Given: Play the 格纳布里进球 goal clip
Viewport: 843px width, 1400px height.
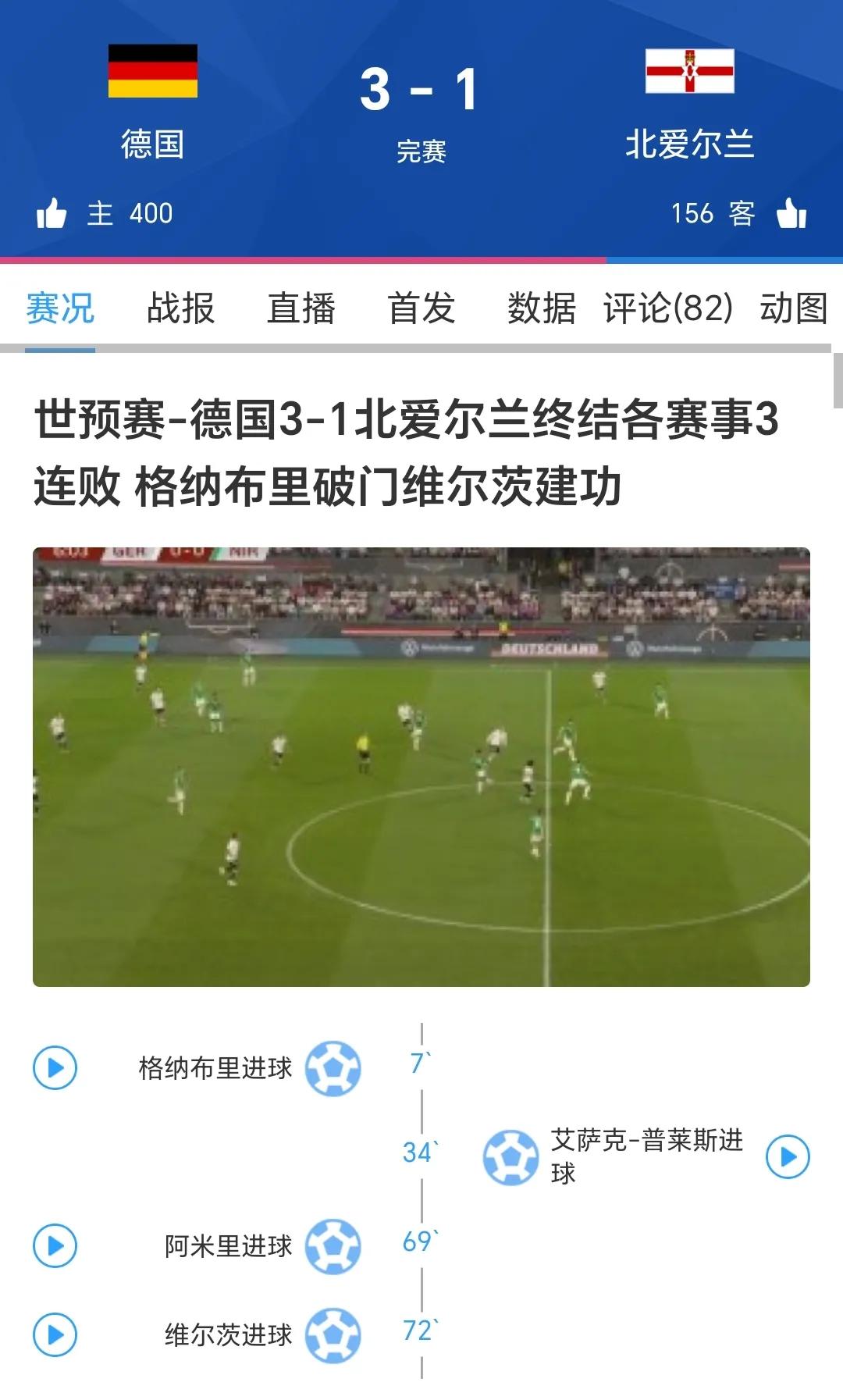Looking at the screenshot, I should click(x=55, y=1067).
